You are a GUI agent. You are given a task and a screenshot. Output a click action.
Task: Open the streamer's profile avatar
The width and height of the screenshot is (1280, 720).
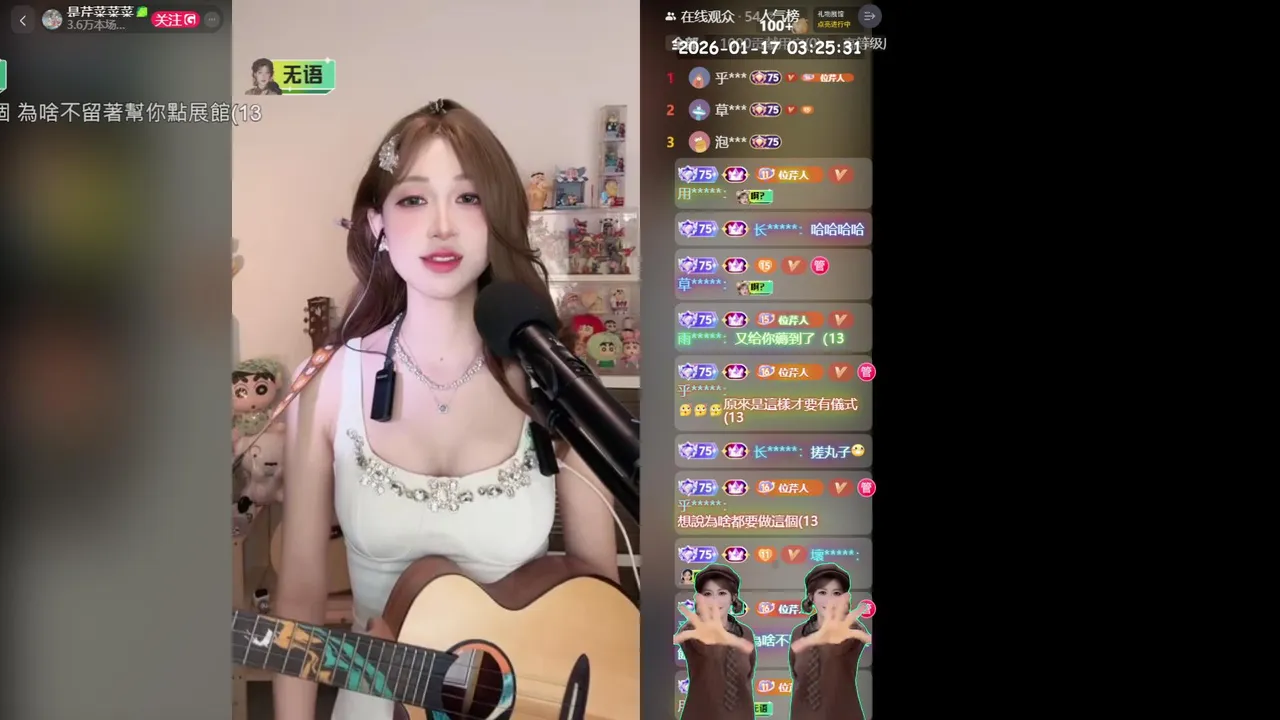point(52,19)
